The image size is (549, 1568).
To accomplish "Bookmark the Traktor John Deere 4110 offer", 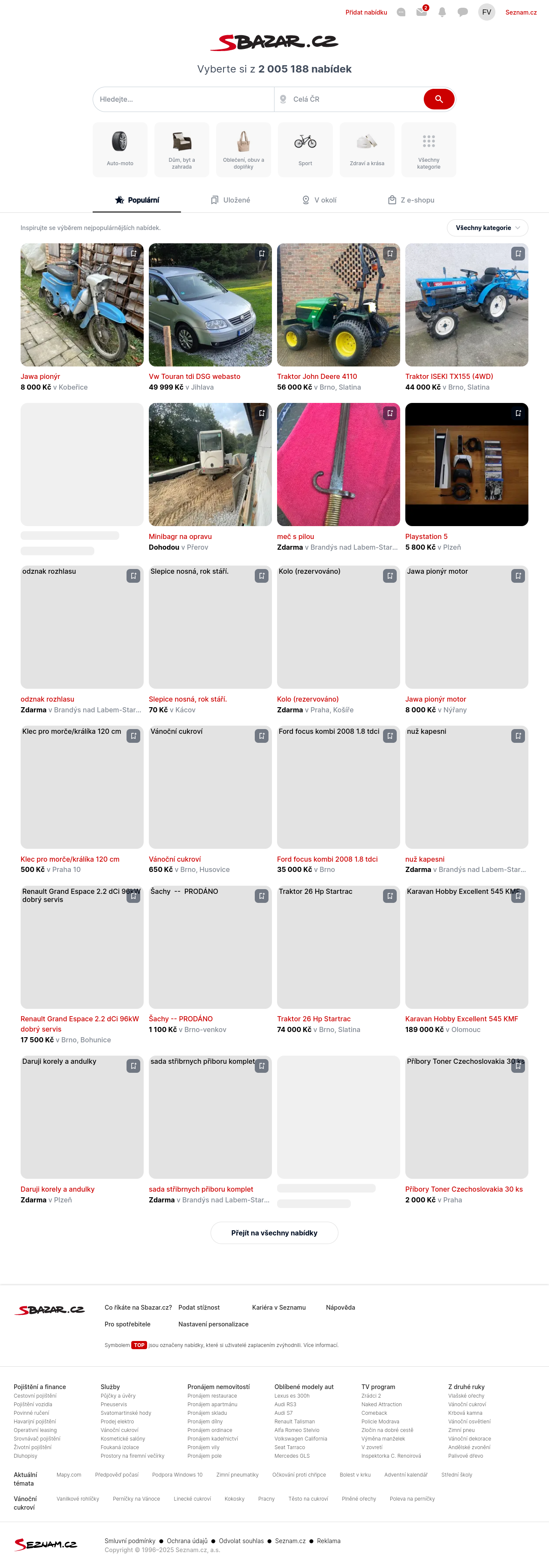I will [x=390, y=254].
